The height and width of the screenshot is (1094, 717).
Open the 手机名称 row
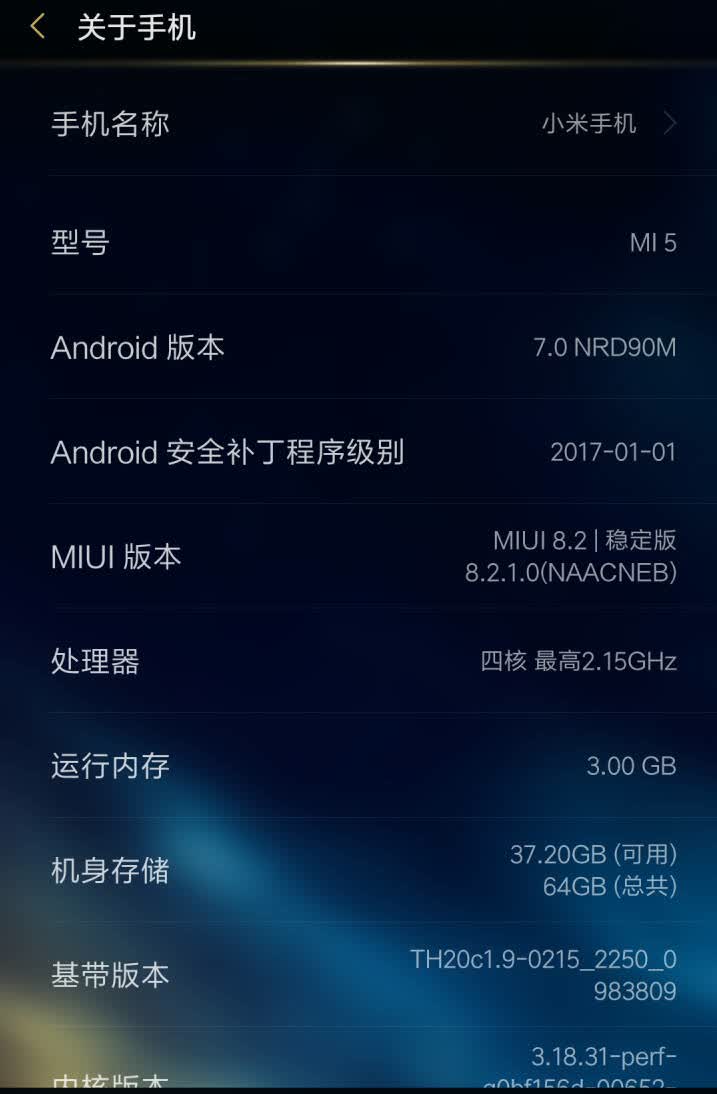[x=358, y=123]
